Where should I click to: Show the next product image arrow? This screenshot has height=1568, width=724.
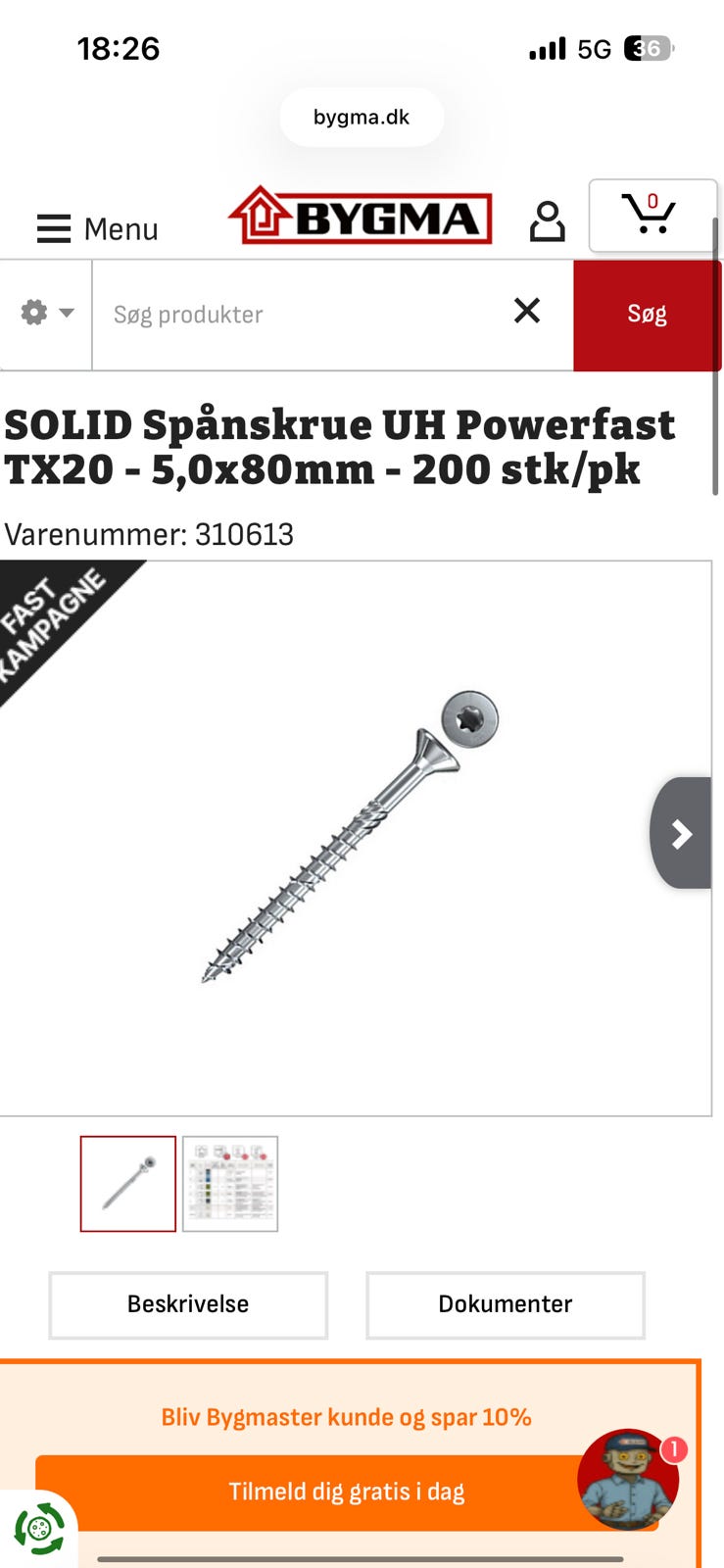681,833
